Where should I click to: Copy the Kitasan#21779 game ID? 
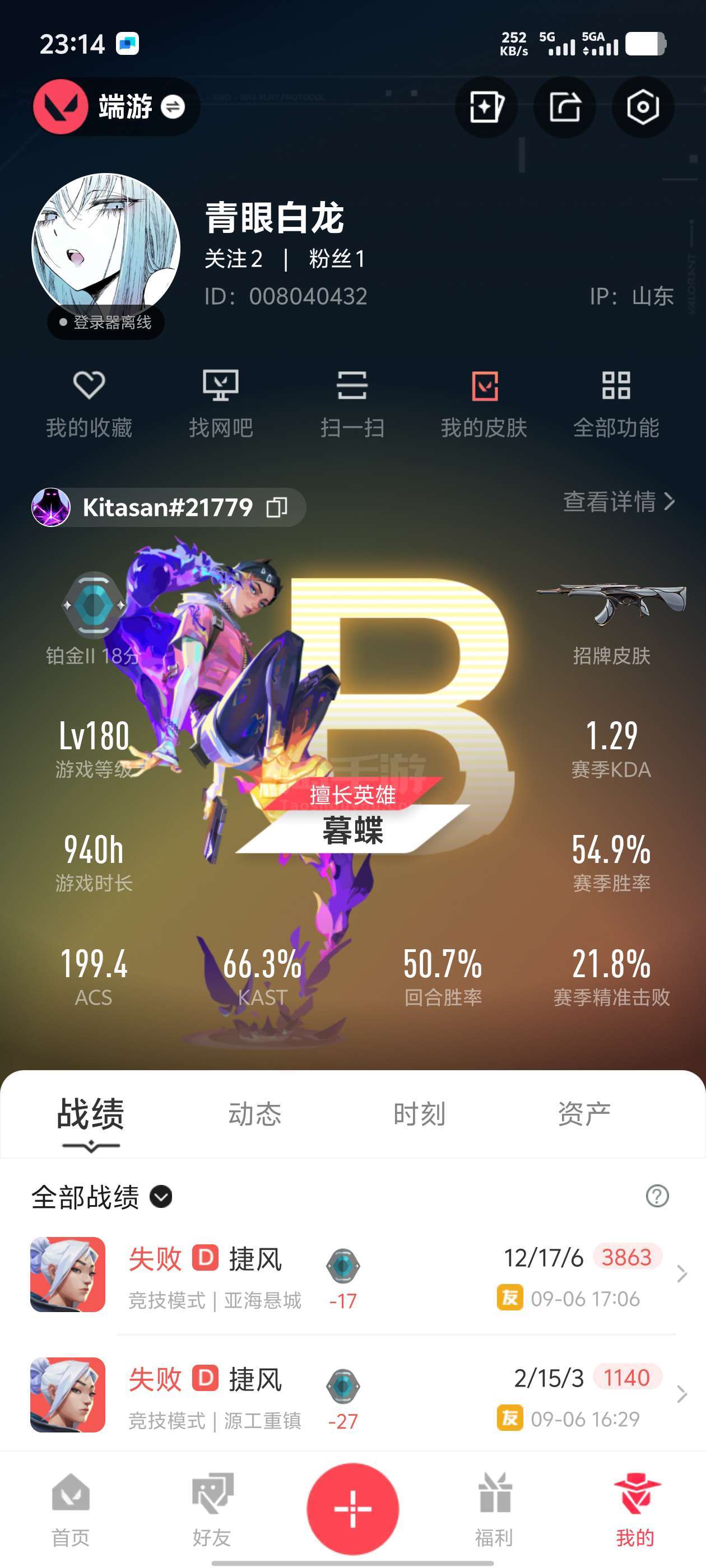pos(277,507)
